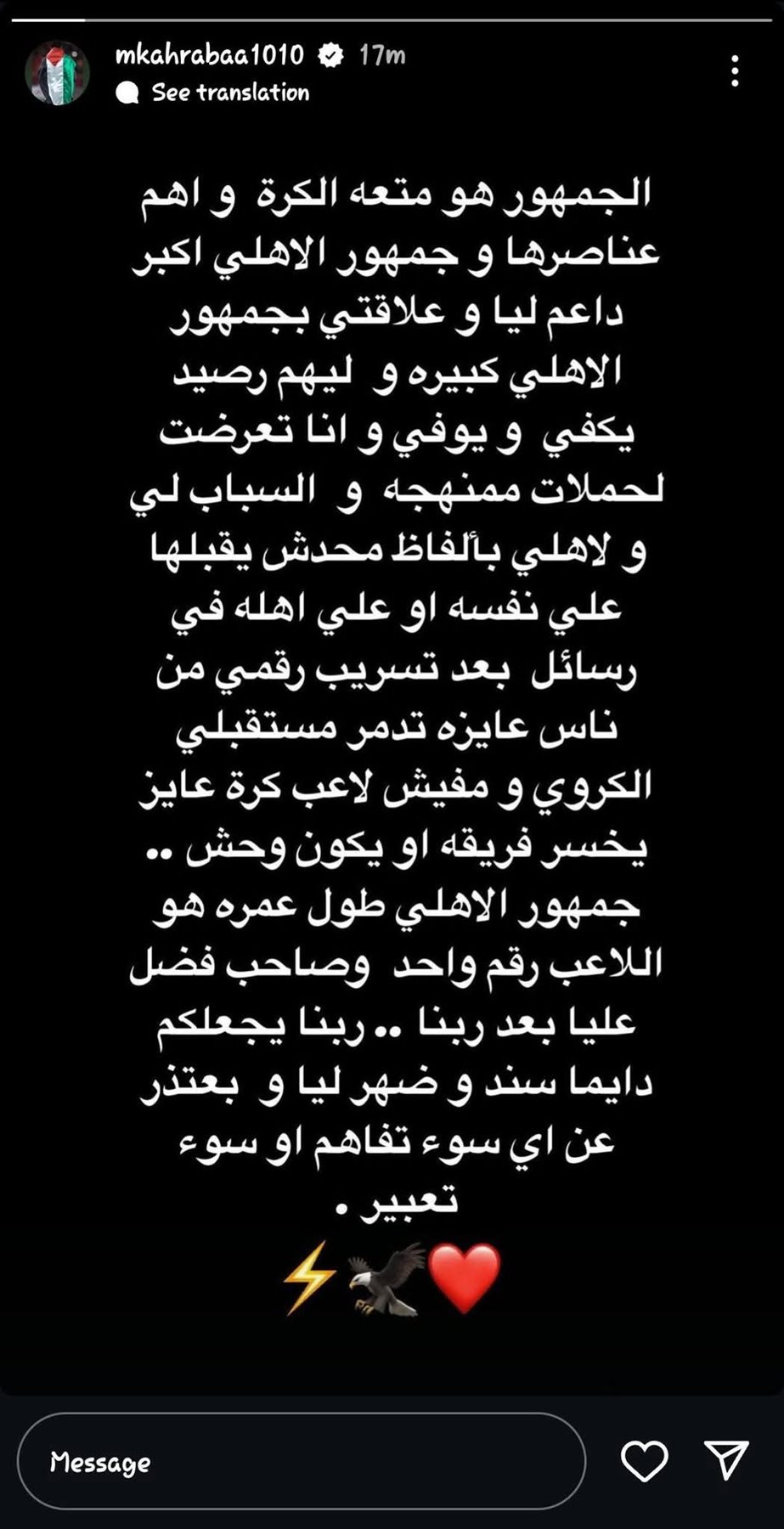
Task: Type a reply in the Message field
Action: (301, 1462)
